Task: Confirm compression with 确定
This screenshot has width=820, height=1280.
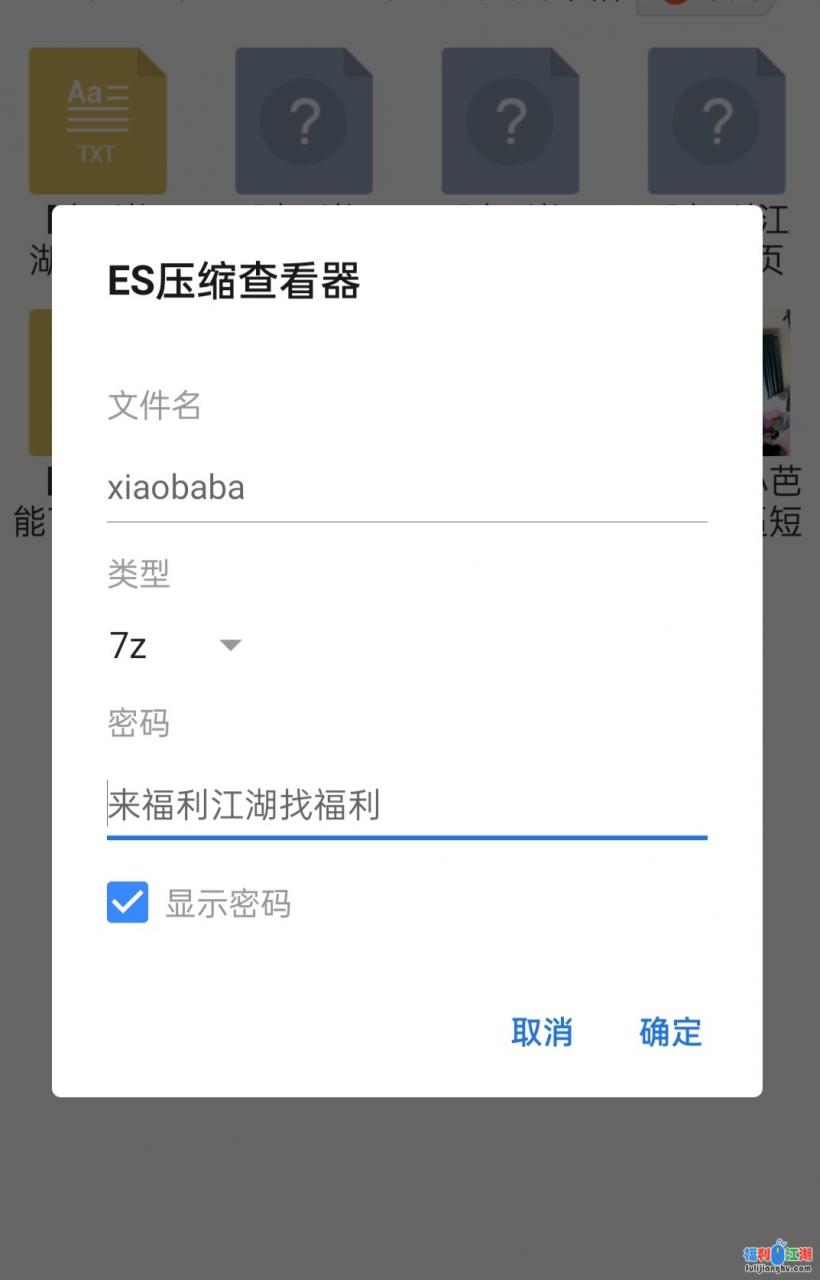Action: [x=670, y=1032]
